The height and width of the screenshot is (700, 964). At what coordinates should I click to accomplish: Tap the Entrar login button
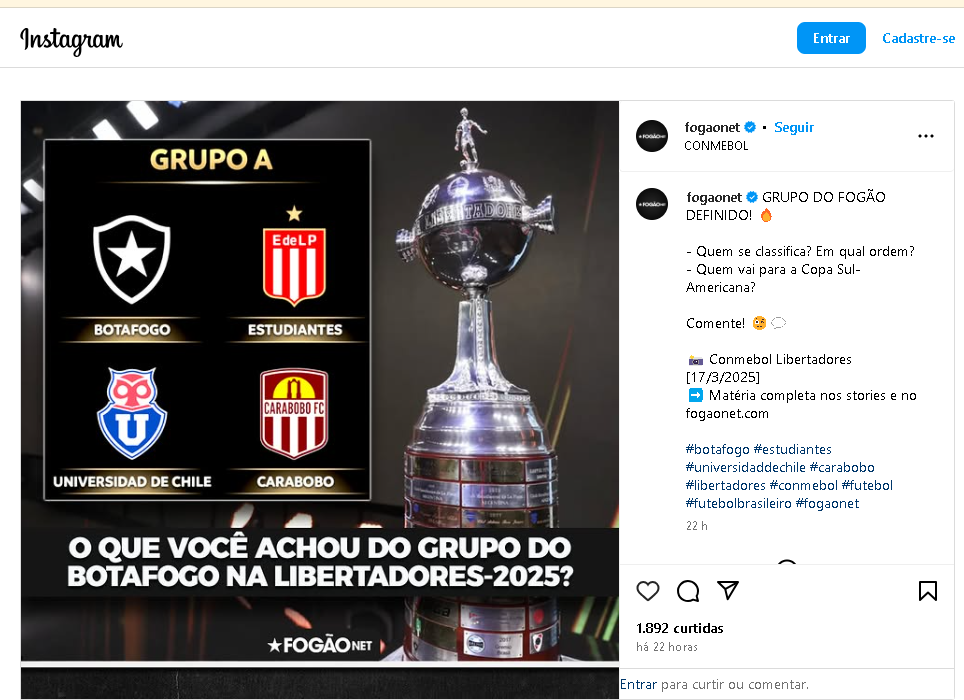[x=831, y=38]
